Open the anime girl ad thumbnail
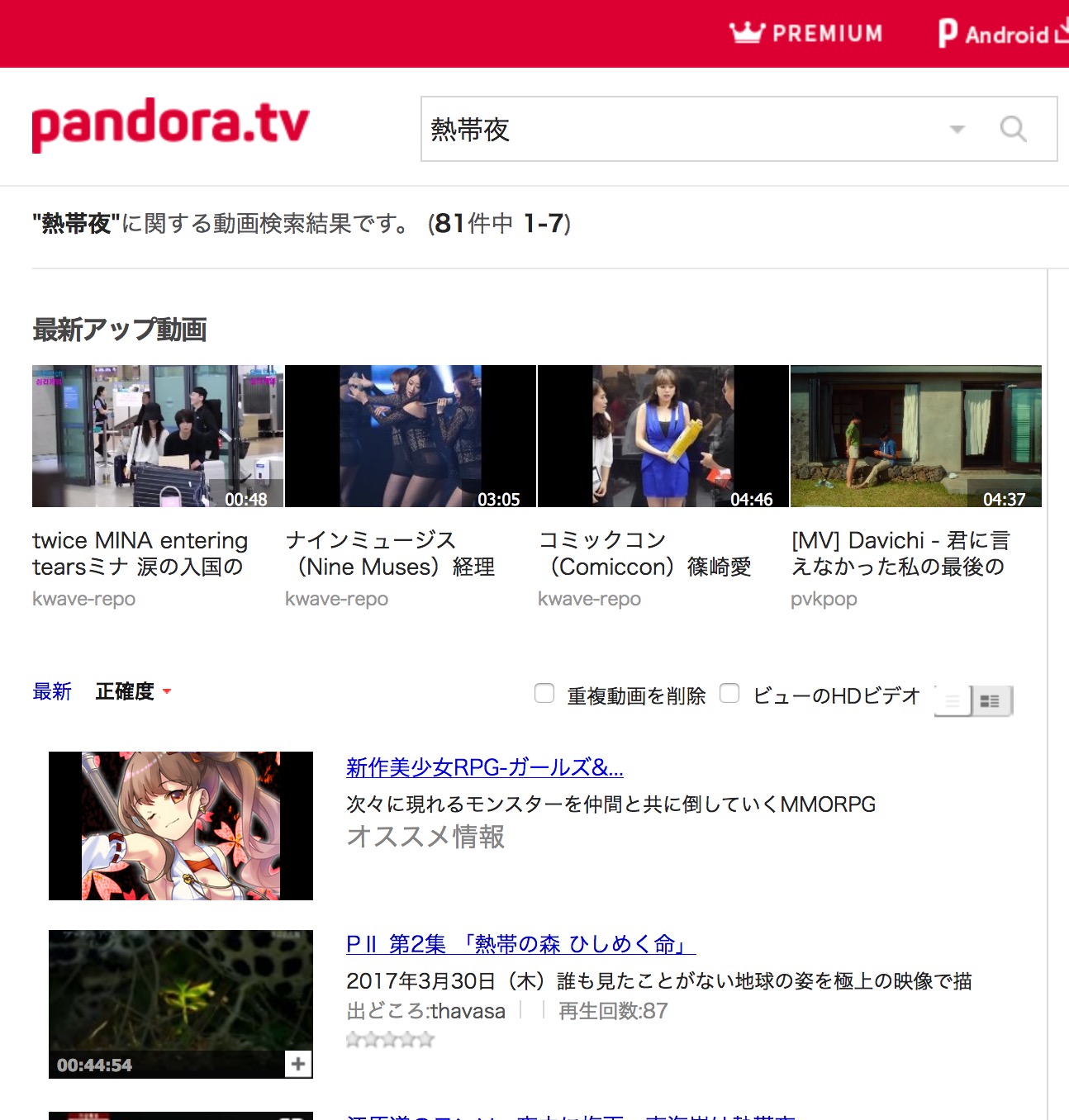The image size is (1069, 1120). 181,826
